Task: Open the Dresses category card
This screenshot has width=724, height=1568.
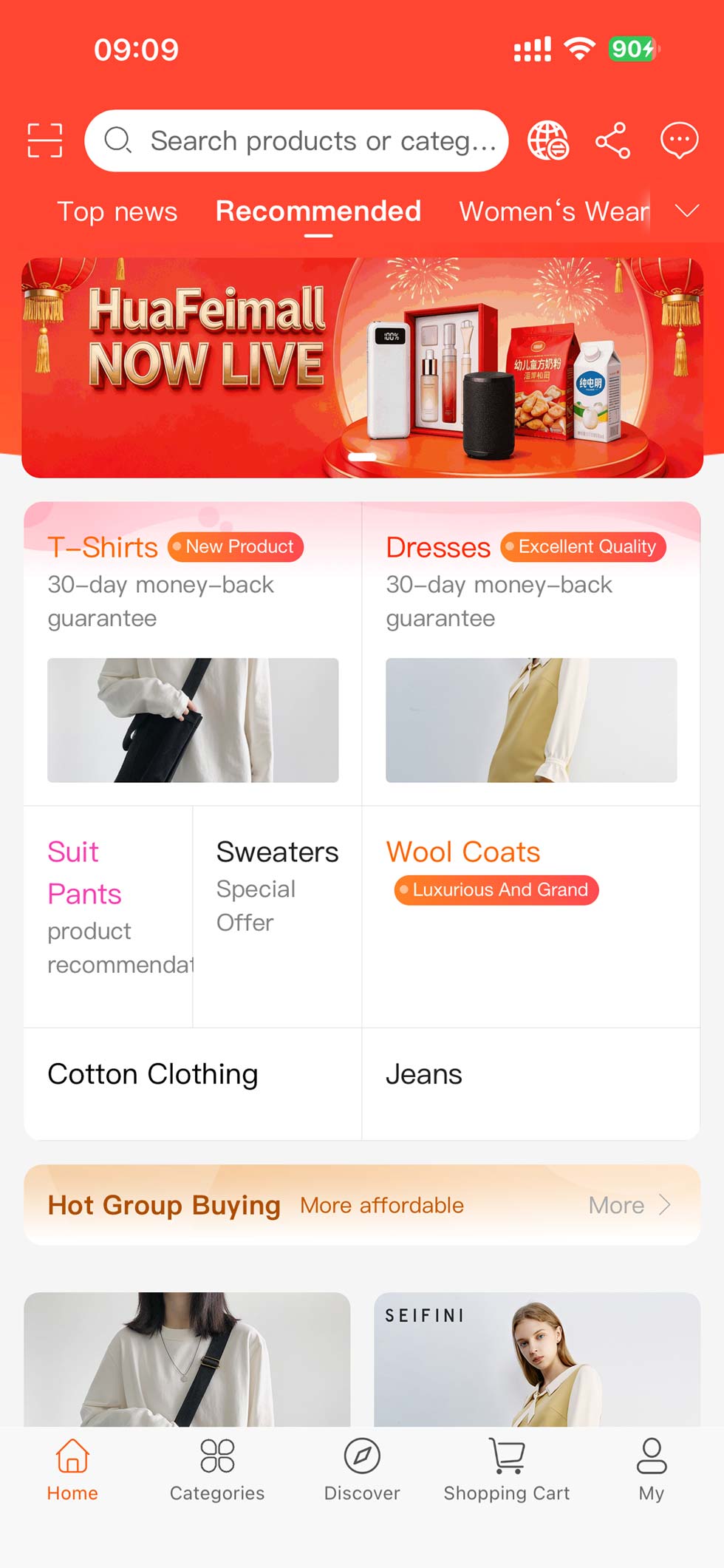Action: pyautogui.click(x=530, y=654)
